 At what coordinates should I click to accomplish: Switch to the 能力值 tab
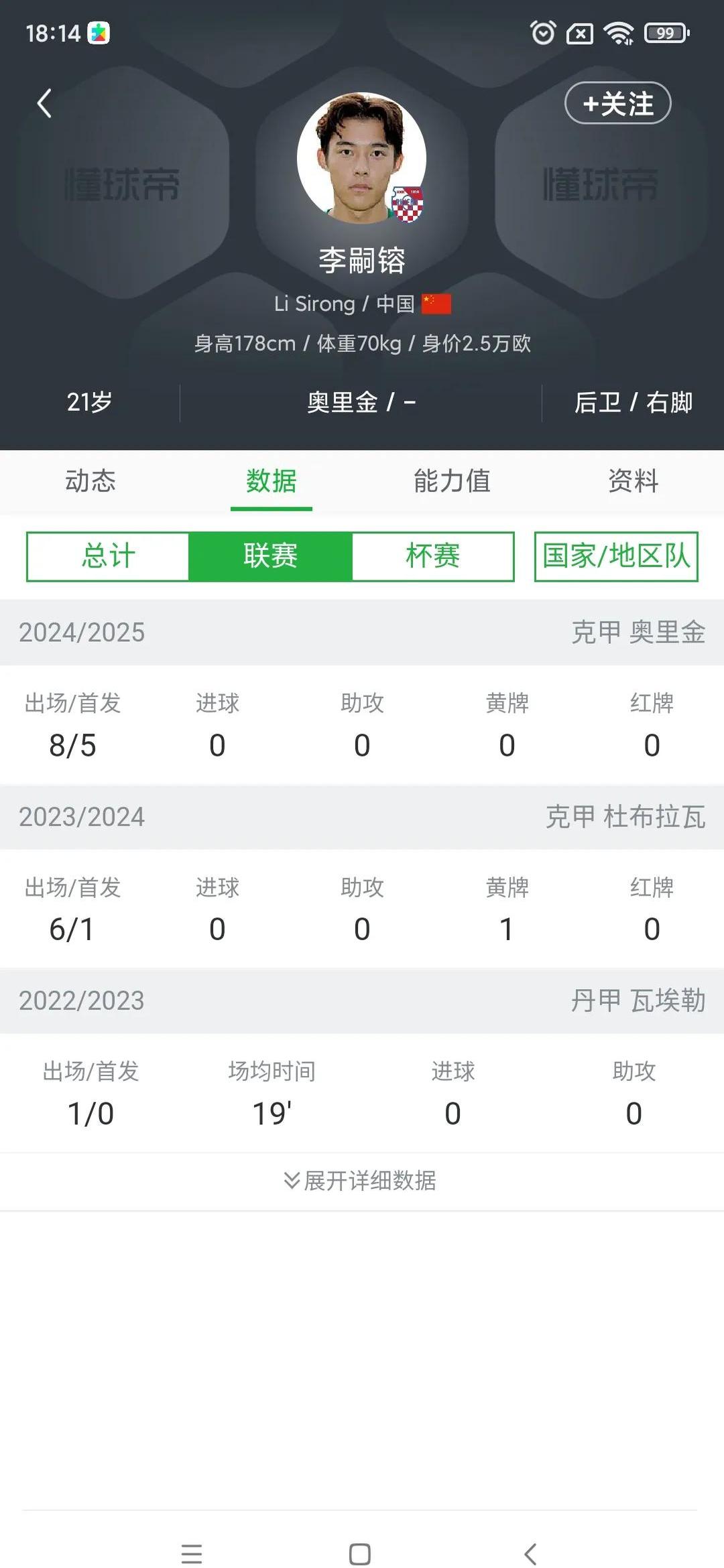coord(451,481)
